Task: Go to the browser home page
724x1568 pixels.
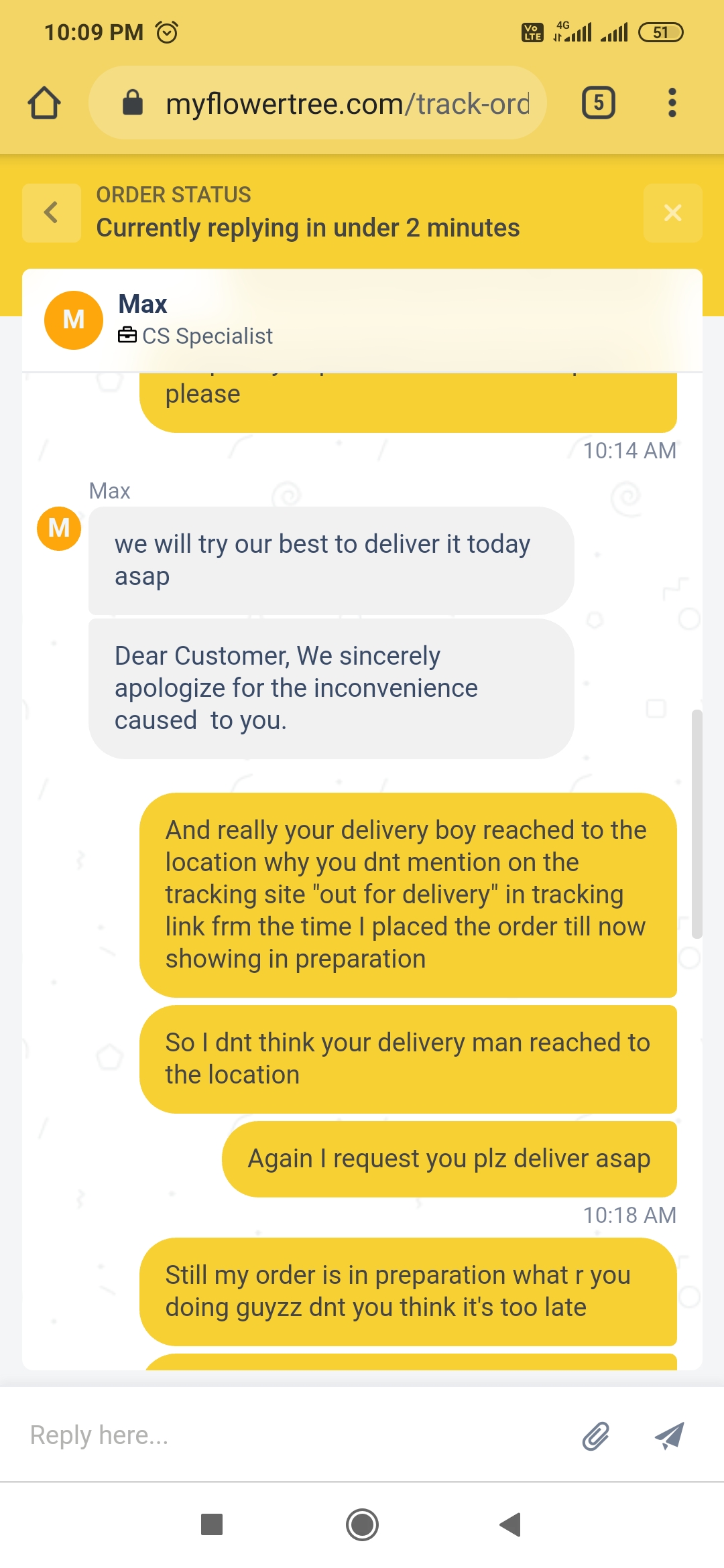Action: [44, 103]
